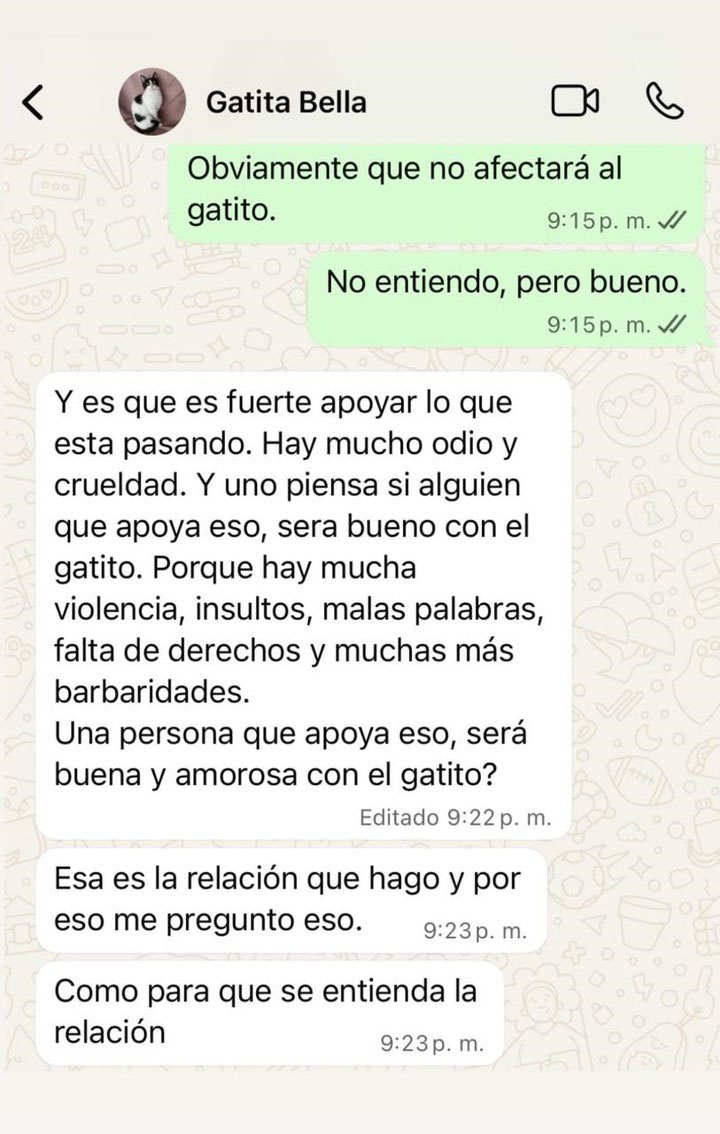This screenshot has width=720, height=1134.
Task: Open Gatita Bella's profile picture
Action: 152,101
